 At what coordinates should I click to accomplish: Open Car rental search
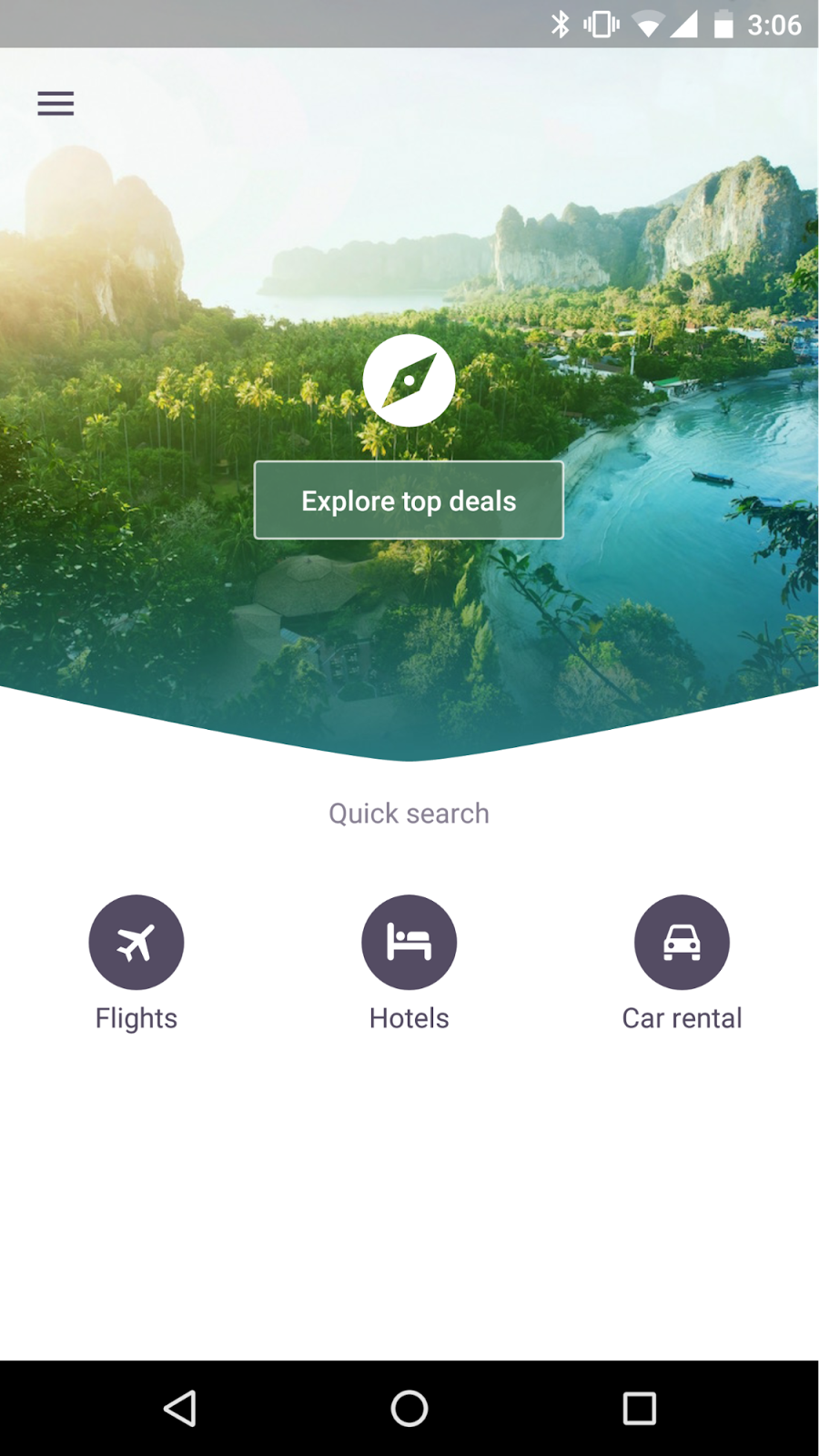[682, 942]
